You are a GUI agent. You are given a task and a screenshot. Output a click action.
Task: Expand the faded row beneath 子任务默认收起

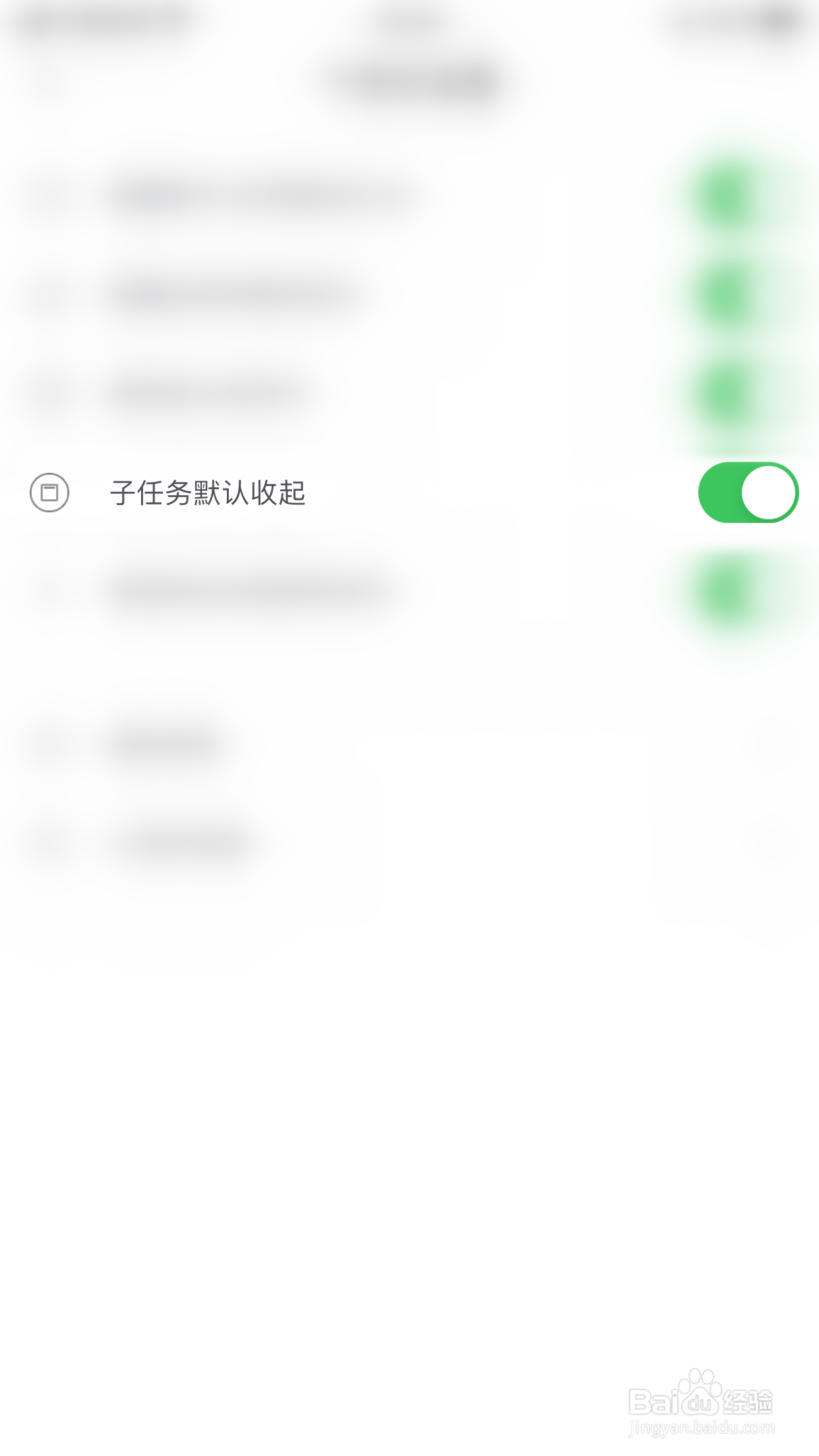(x=264, y=589)
